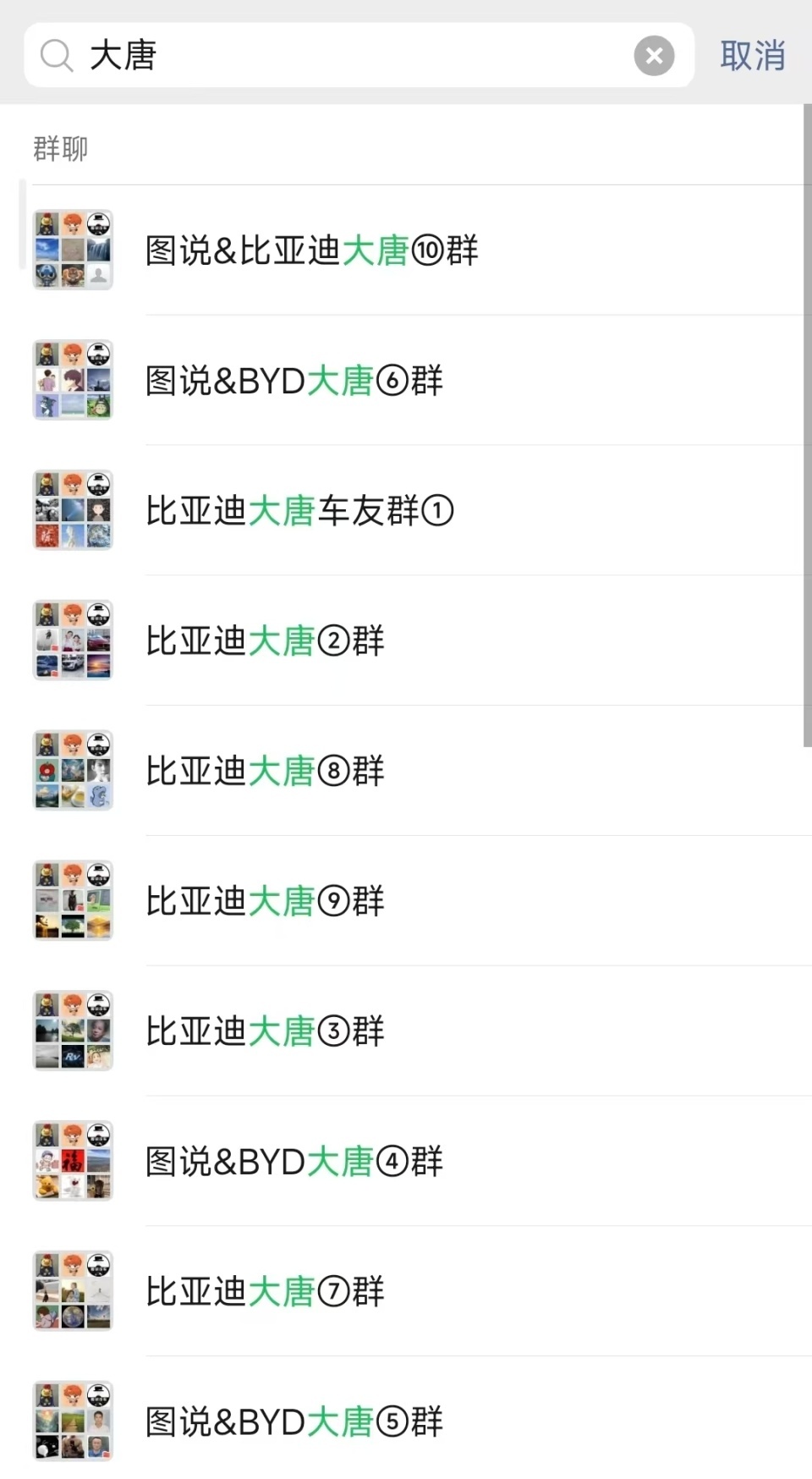Open the 图说&比亚迪大唐⑩群 group avatar
Screen dimensions: 812x1479
pos(72,250)
